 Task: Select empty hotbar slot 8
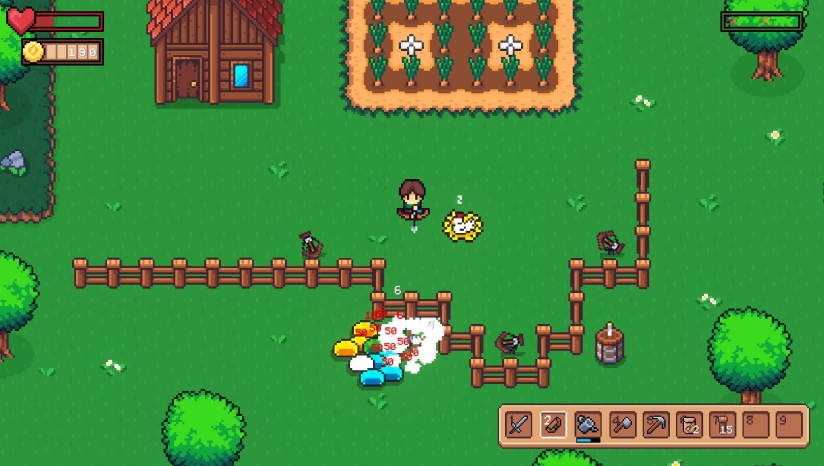[x=756, y=425]
